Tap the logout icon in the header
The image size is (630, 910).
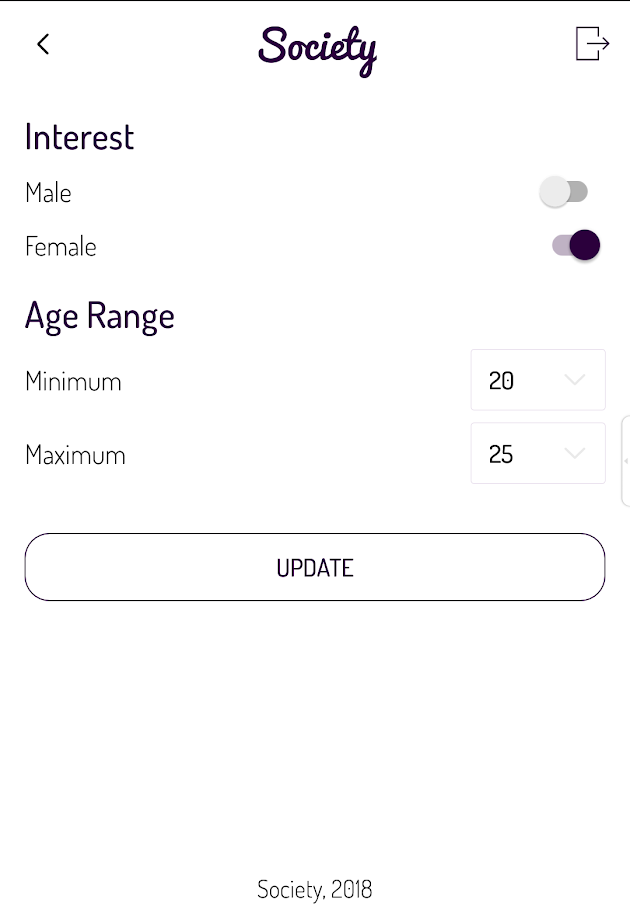(592, 44)
